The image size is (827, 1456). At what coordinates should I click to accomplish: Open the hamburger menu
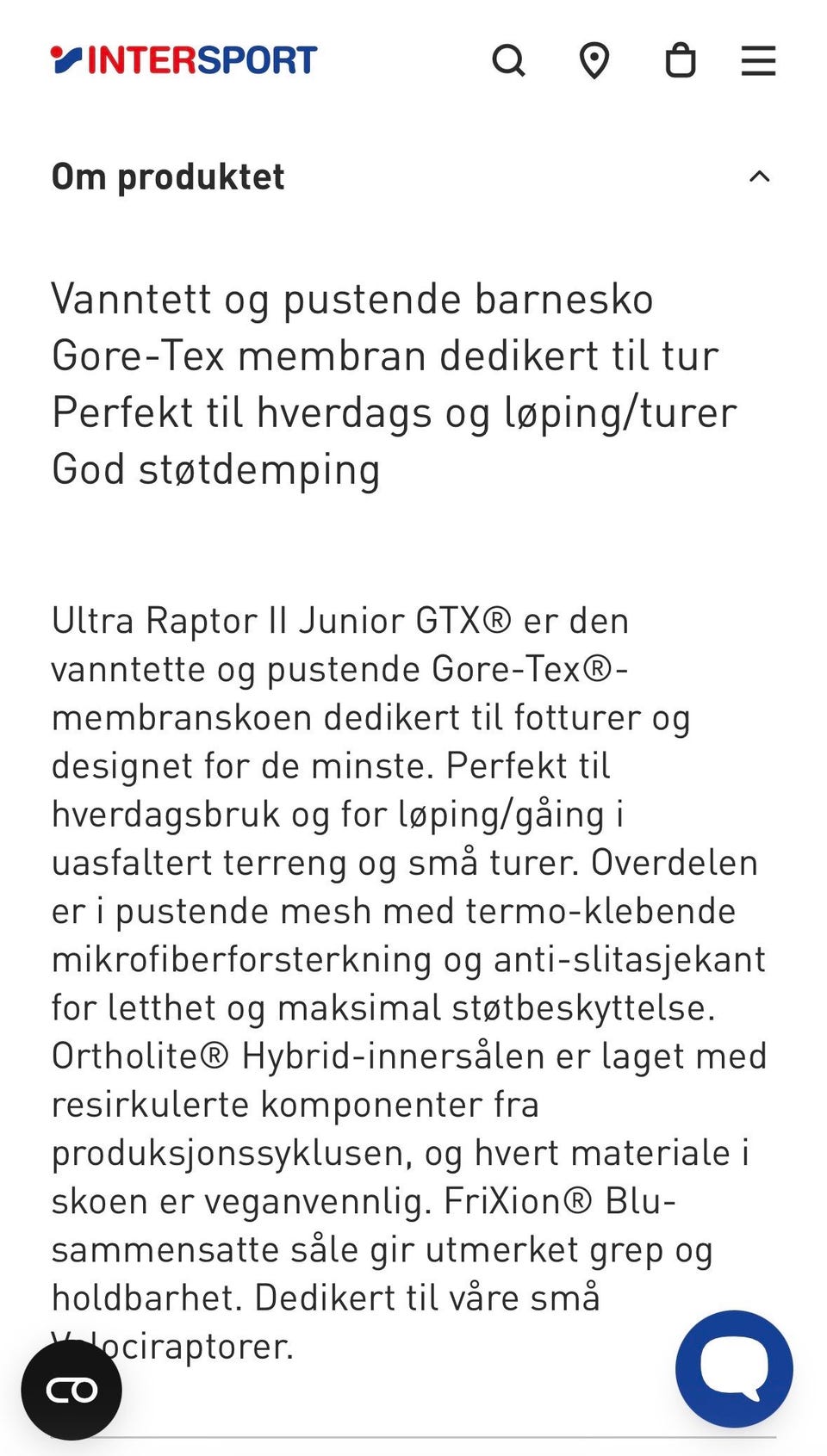tap(759, 61)
